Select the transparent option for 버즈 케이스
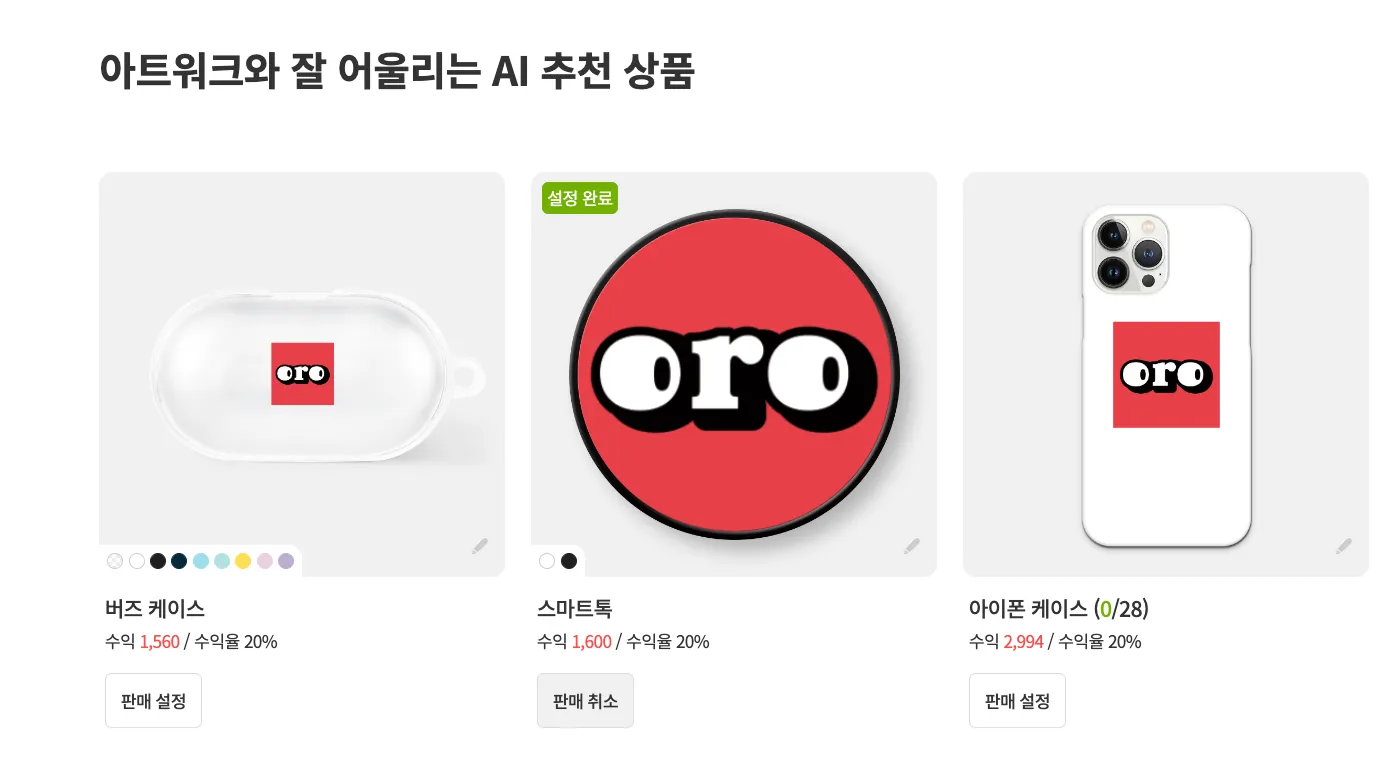 coord(115,561)
